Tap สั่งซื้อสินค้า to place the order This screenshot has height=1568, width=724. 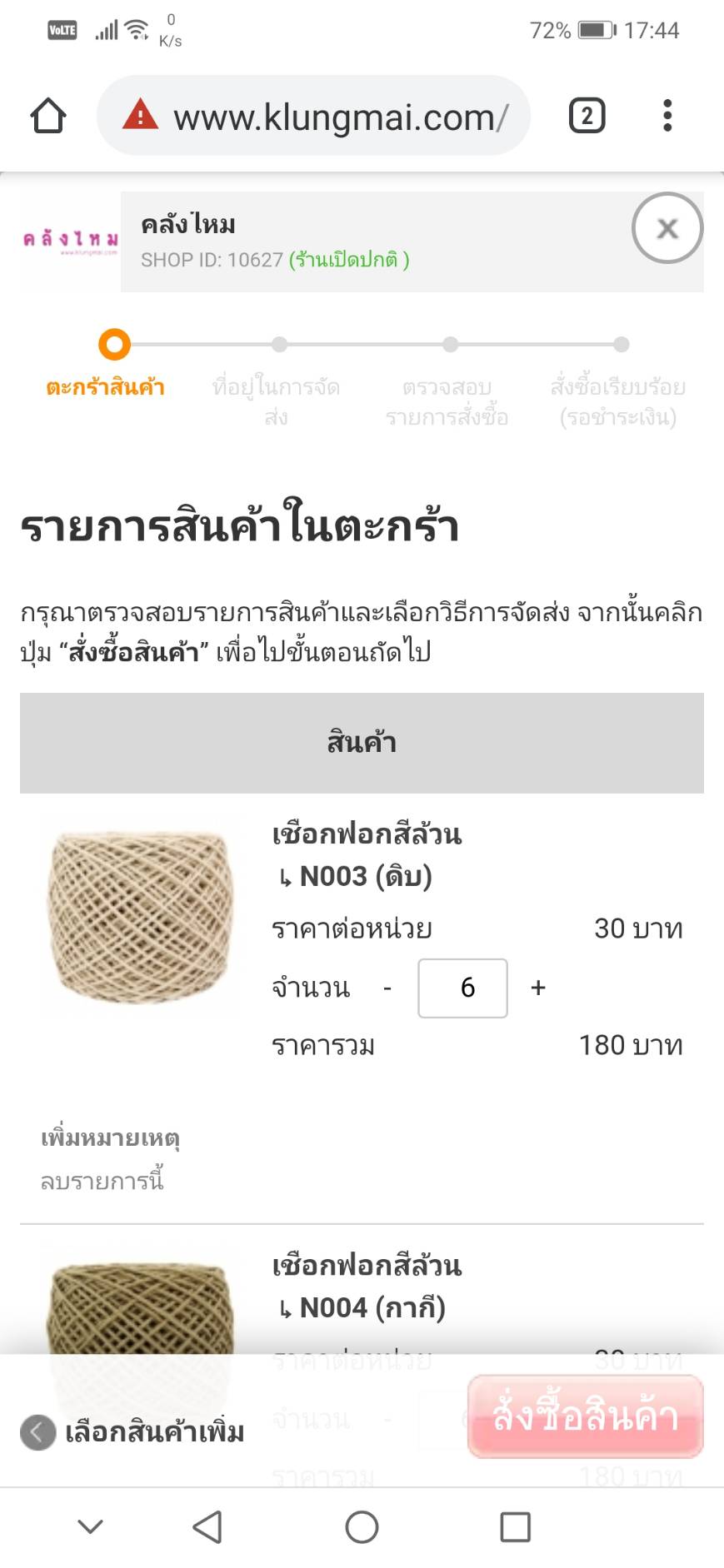[x=585, y=1416]
